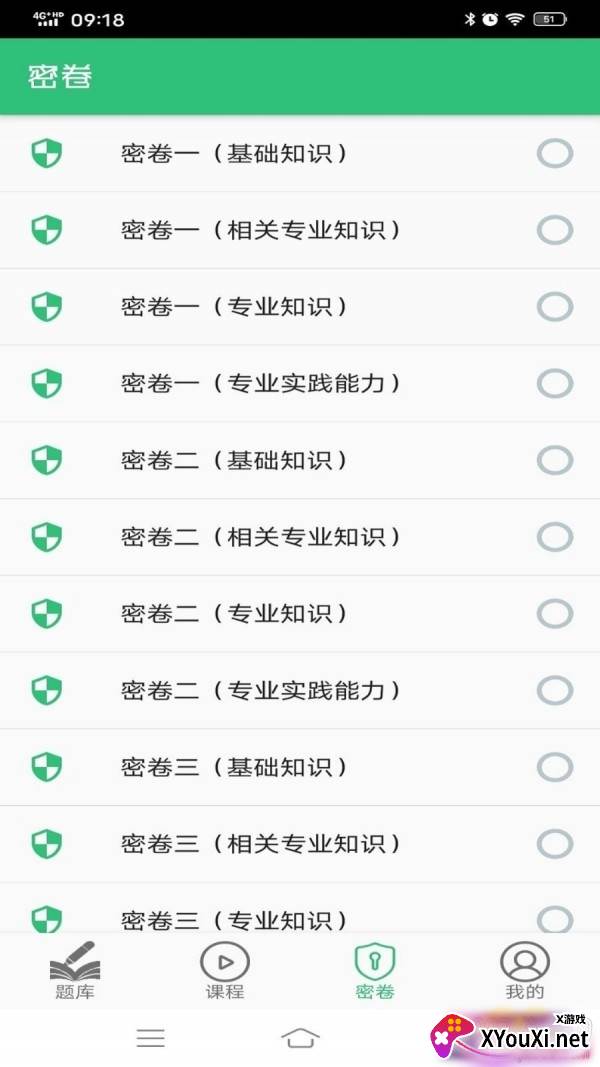This screenshot has width=600, height=1067.
Task: Open 密卷三（相关专业知识）
Action: [x=261, y=844]
